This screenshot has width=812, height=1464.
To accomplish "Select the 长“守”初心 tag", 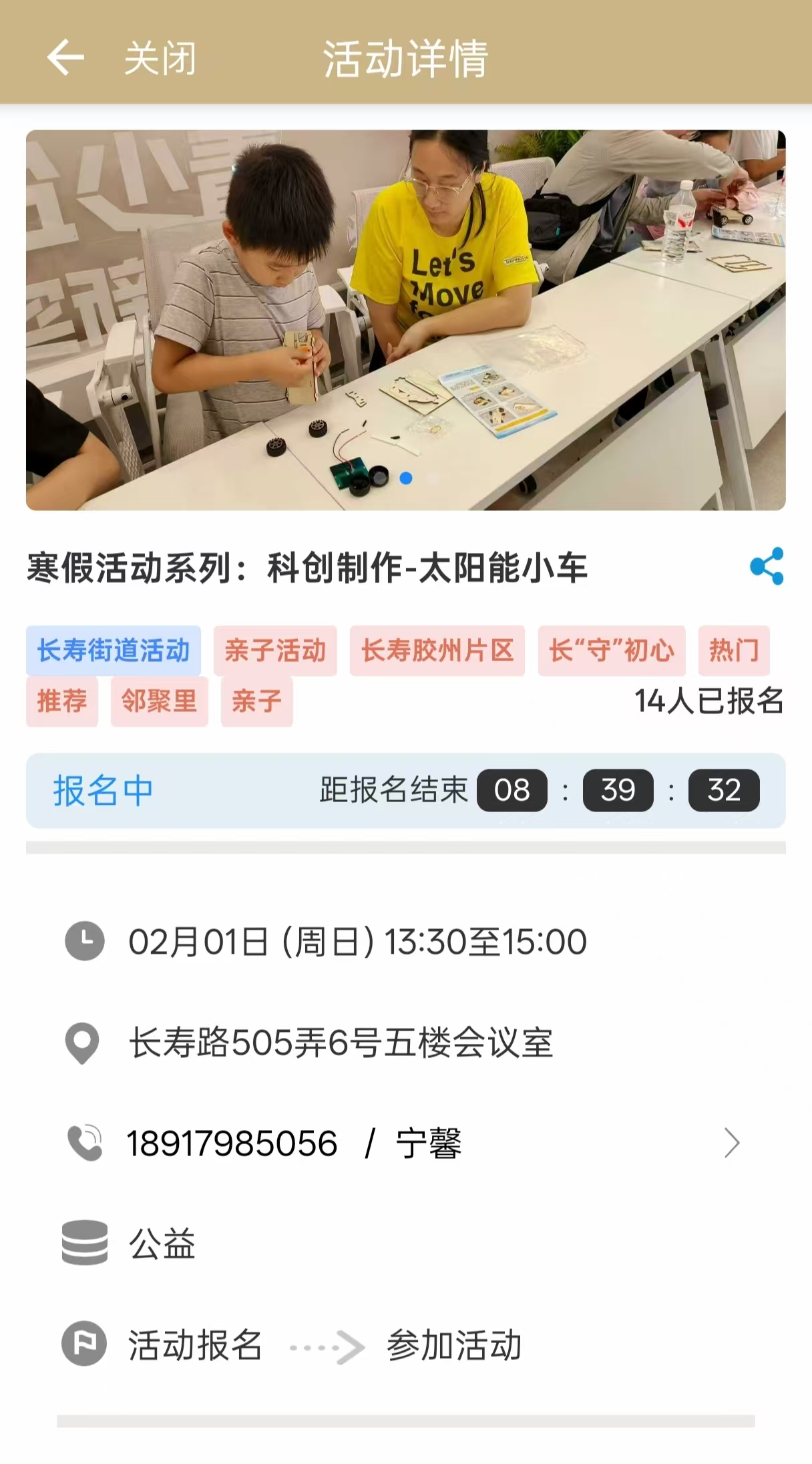I will [x=612, y=651].
